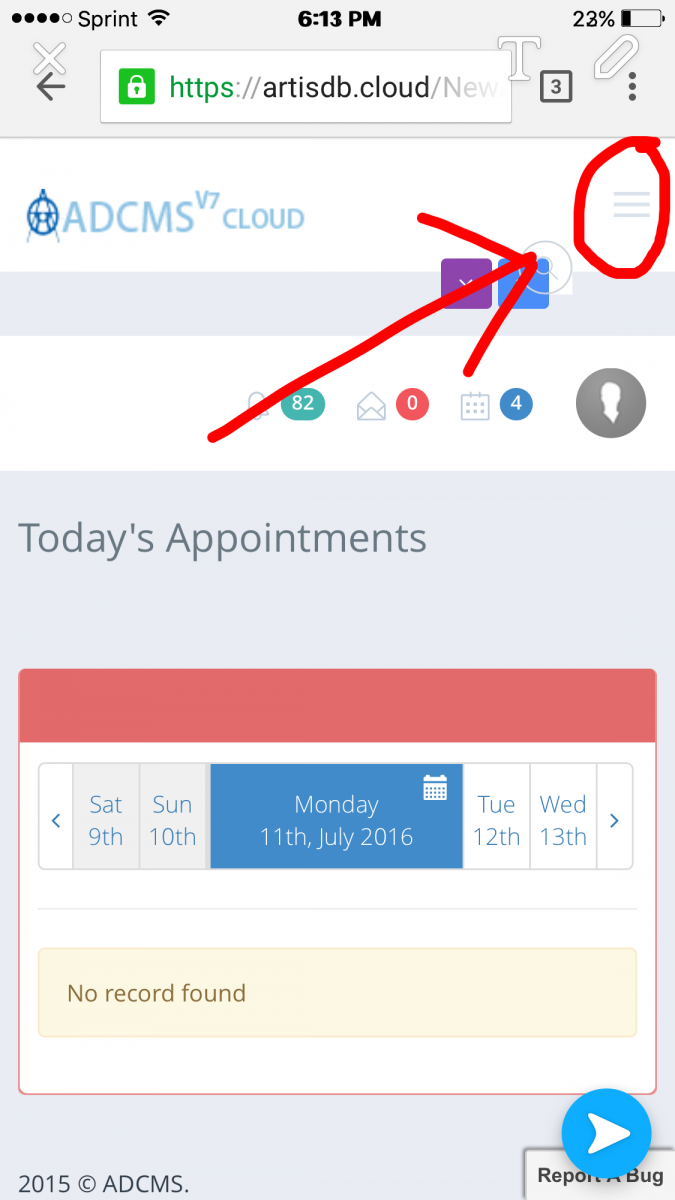The width and height of the screenshot is (675, 1200).
Task: Check the messages envelope icon
Action: click(x=371, y=406)
